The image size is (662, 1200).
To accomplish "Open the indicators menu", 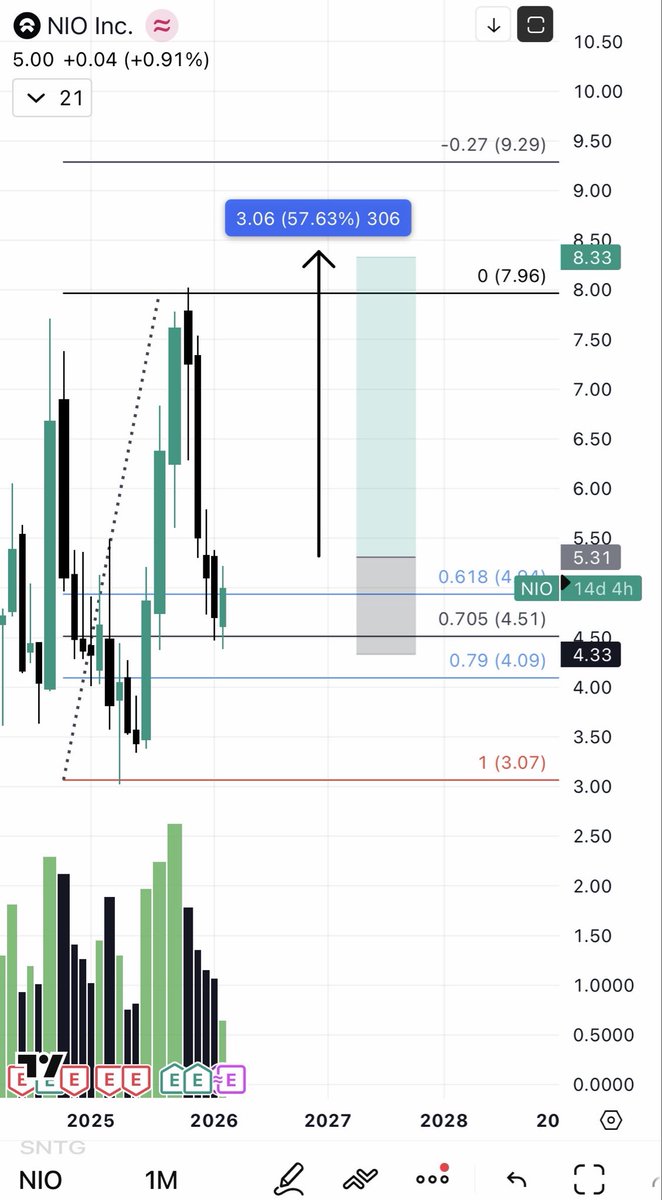I will point(361,1178).
